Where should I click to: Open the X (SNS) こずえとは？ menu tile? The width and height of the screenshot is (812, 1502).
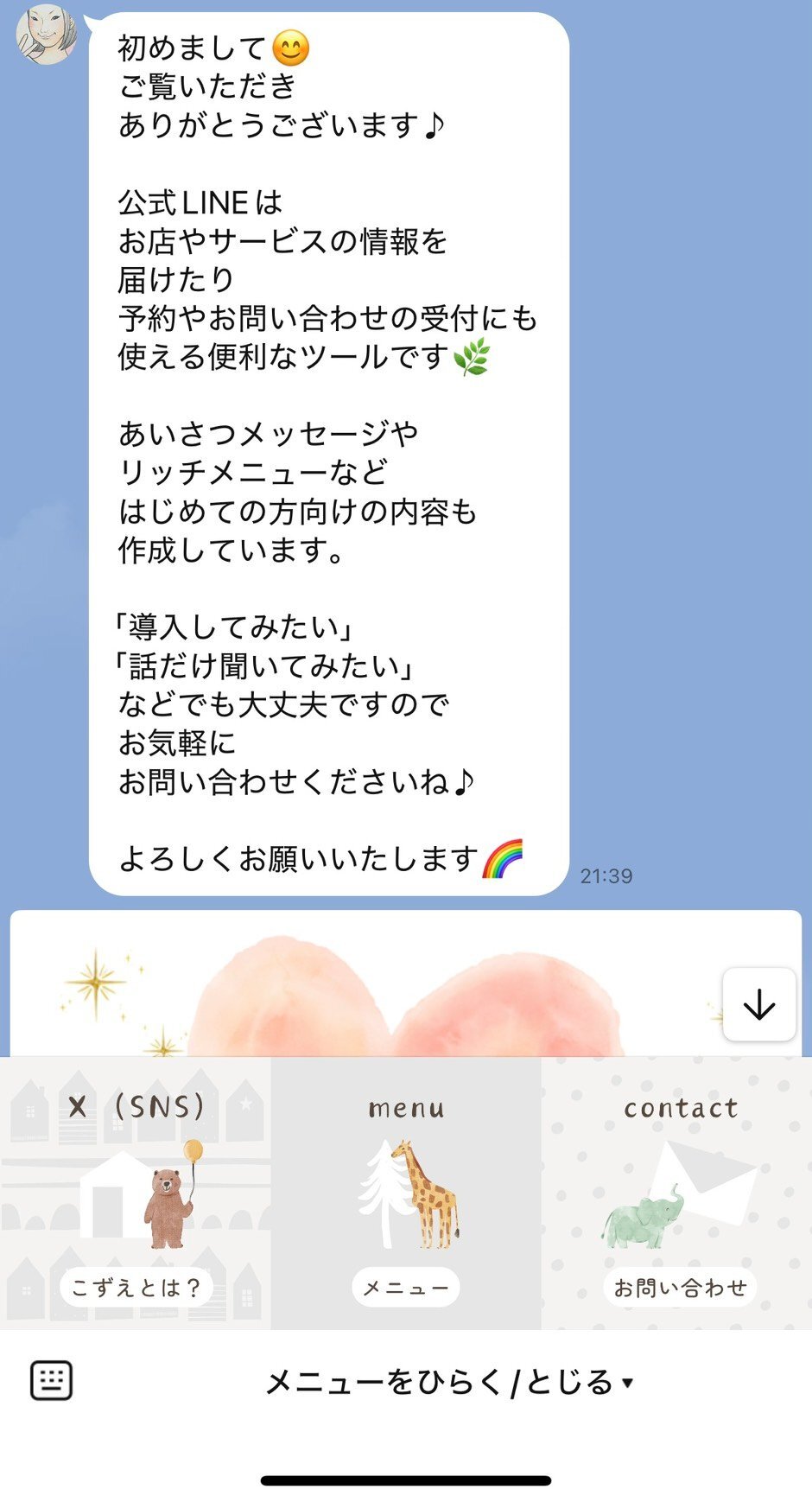coord(136,1193)
